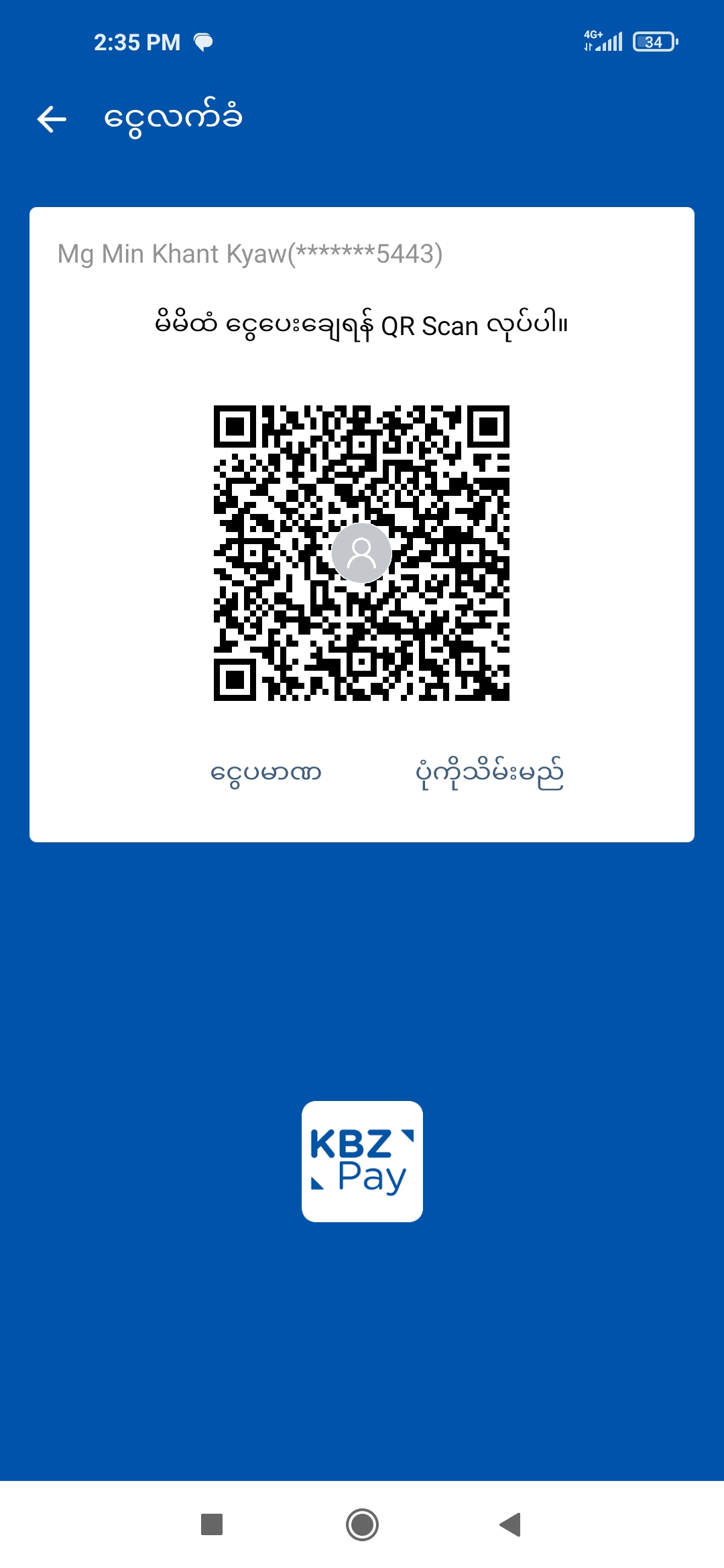724x1568 pixels.
Task: Tap ပုံကိုသိမ်းမည် to save the image
Action: click(489, 773)
